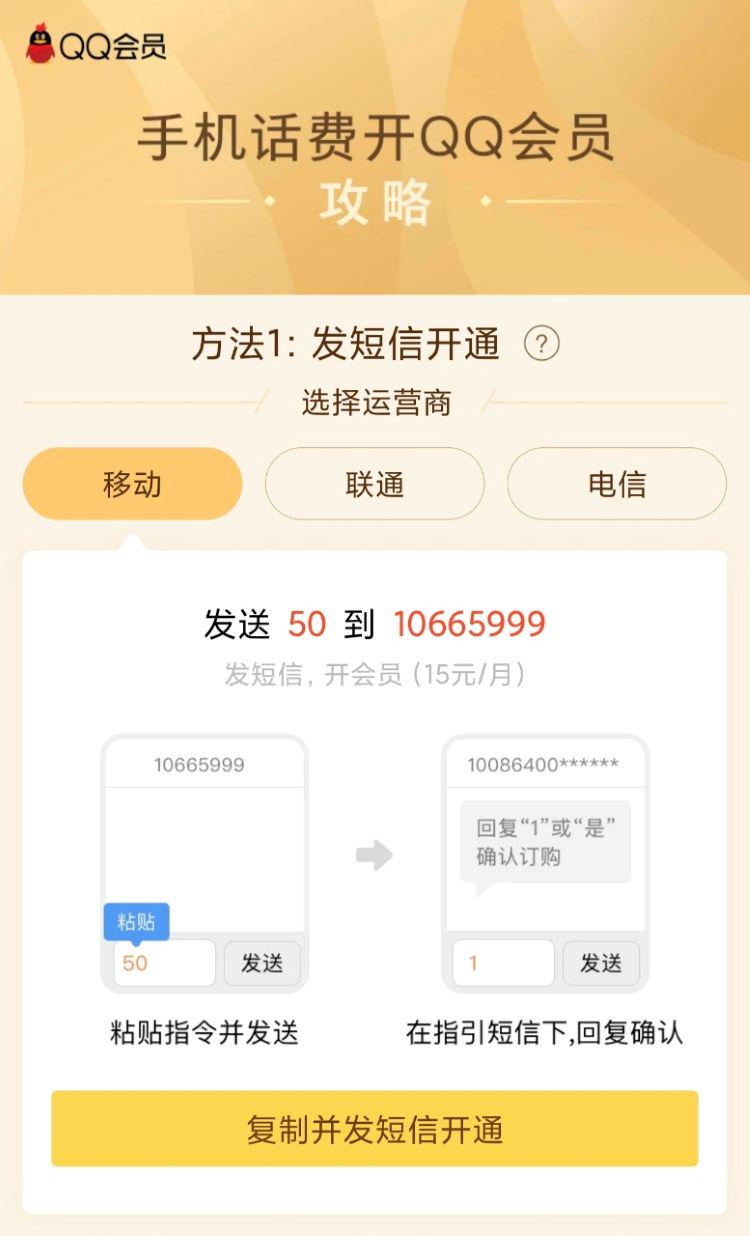This screenshot has width=750, height=1236.
Task: Select the 移动 carrier tab
Action: [132, 484]
